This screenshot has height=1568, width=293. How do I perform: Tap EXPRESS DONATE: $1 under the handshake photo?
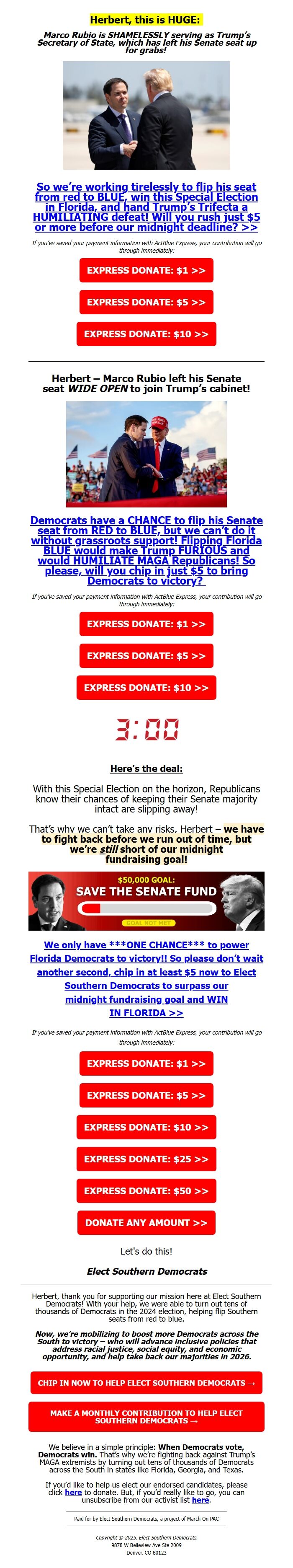click(x=146, y=270)
